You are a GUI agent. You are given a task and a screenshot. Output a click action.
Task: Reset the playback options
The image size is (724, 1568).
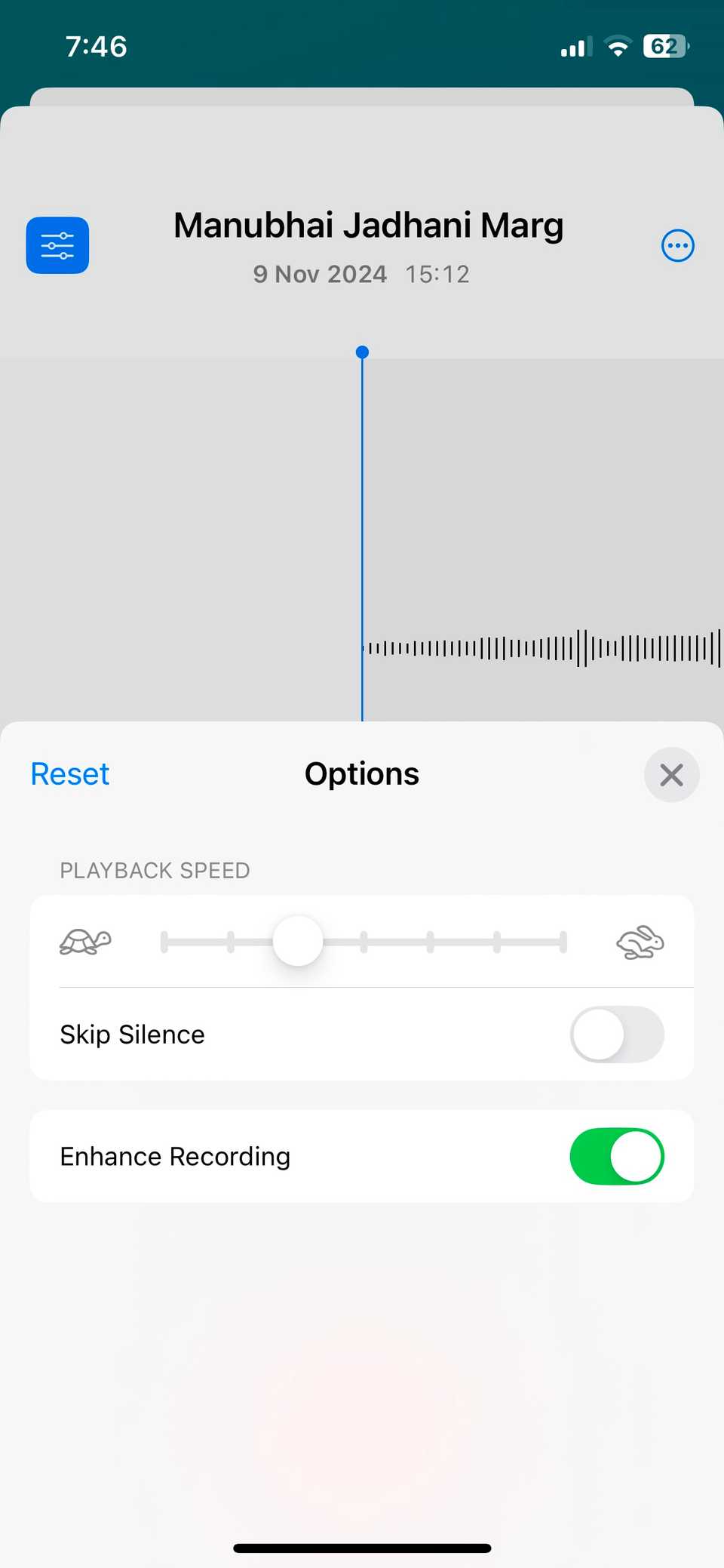70,774
